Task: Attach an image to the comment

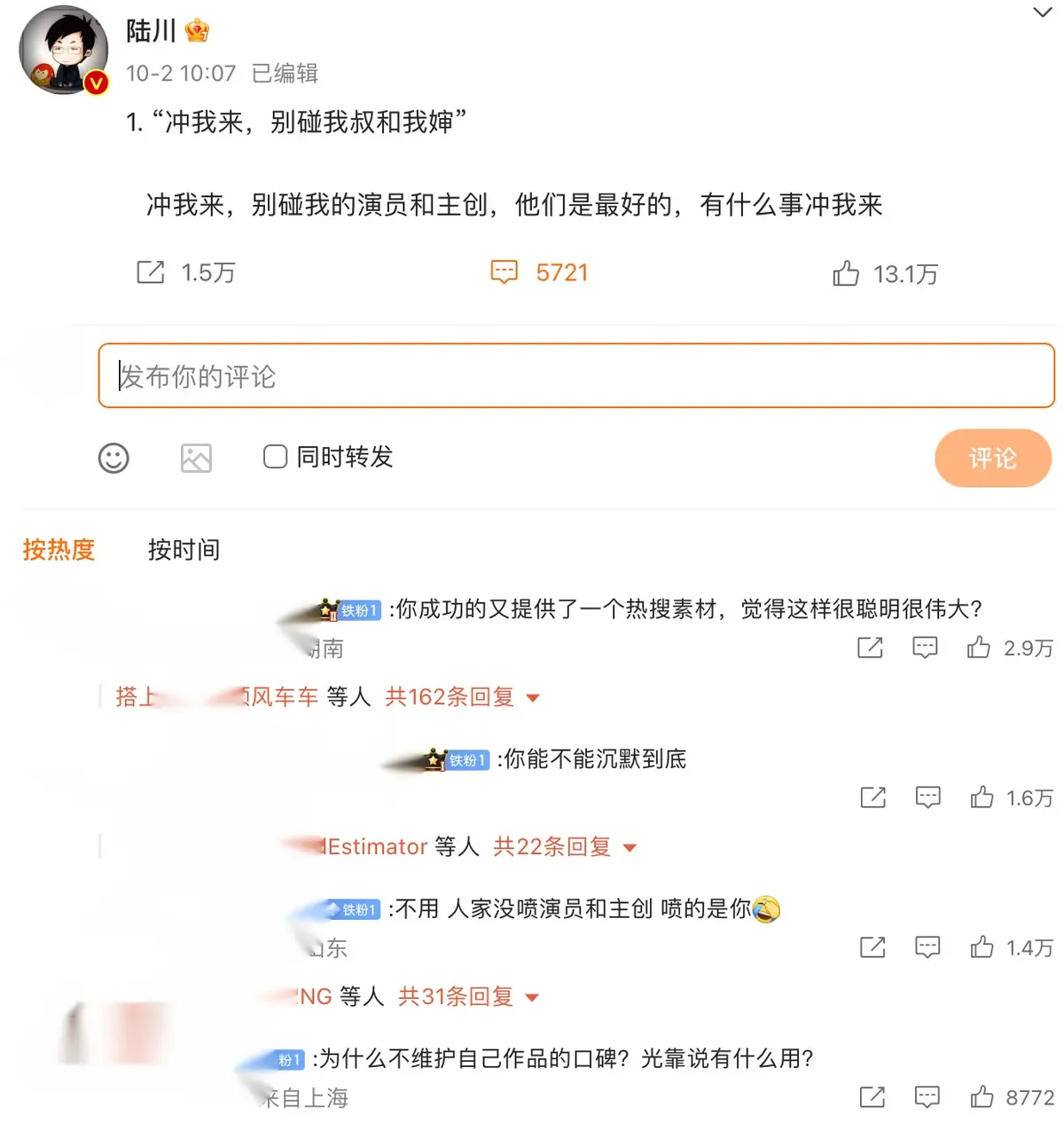Action: pos(196,458)
